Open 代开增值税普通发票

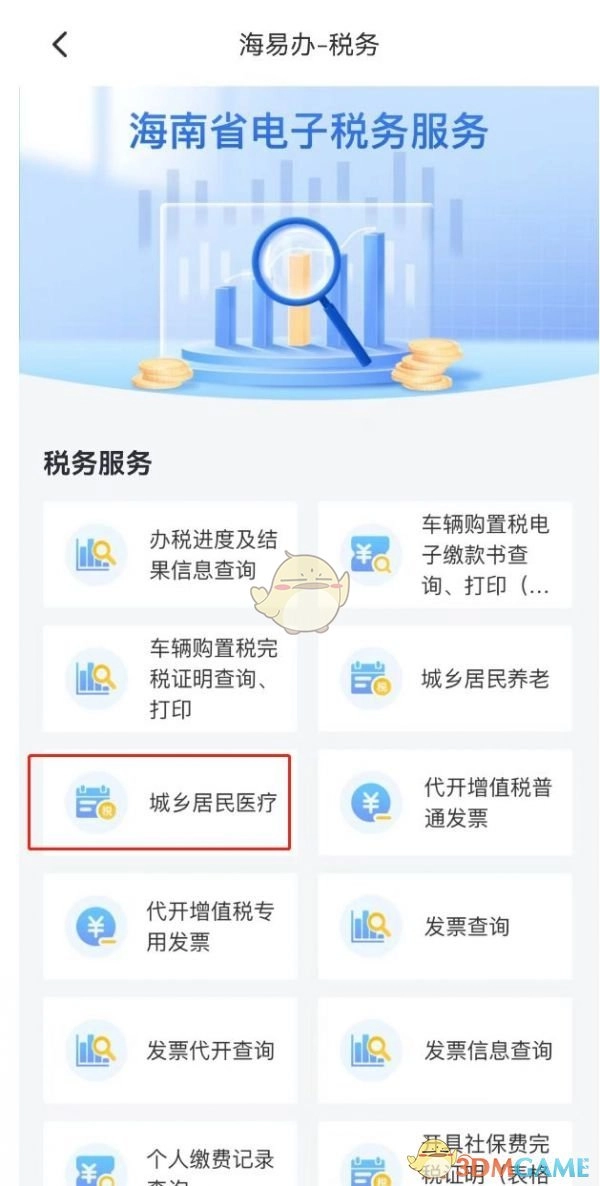click(445, 802)
